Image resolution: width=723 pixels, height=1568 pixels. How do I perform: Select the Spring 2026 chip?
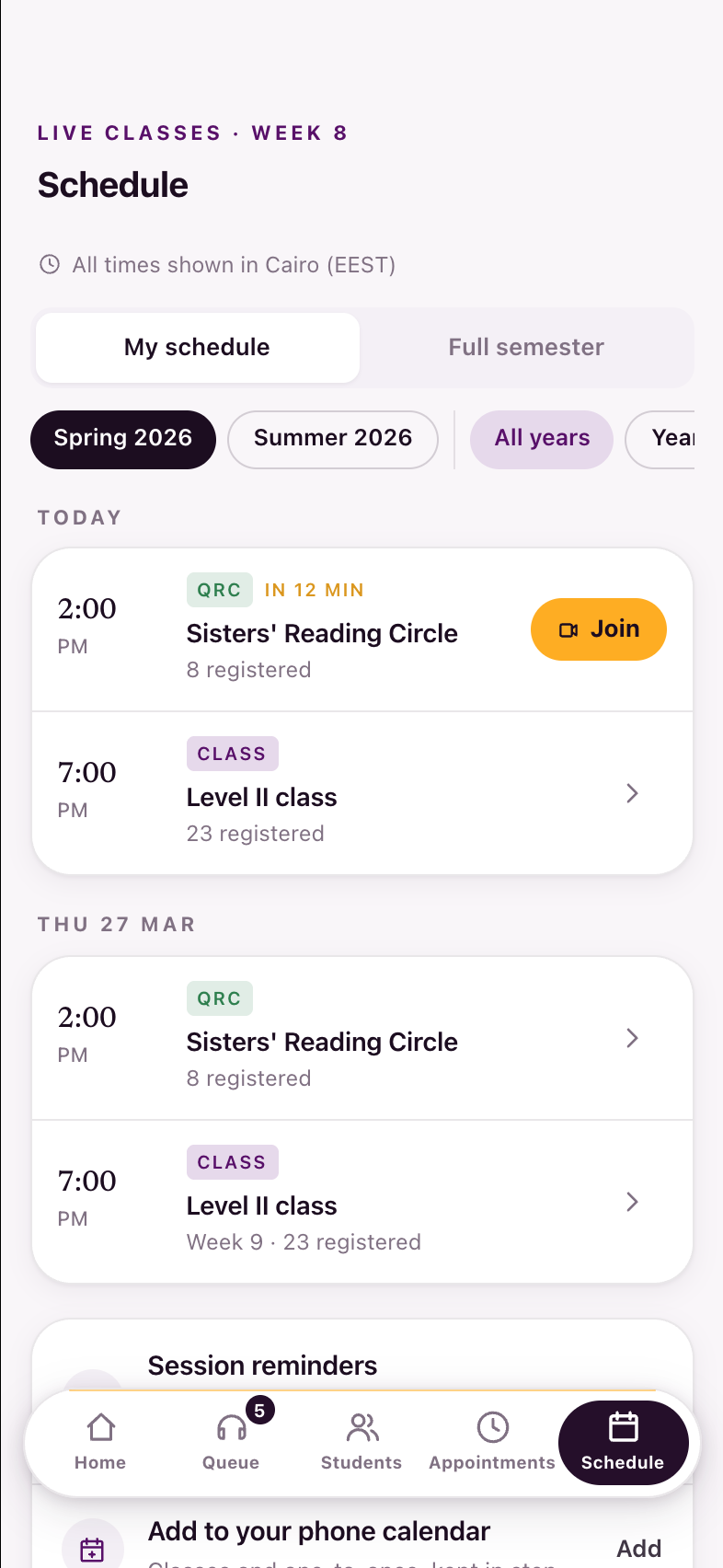click(x=123, y=439)
